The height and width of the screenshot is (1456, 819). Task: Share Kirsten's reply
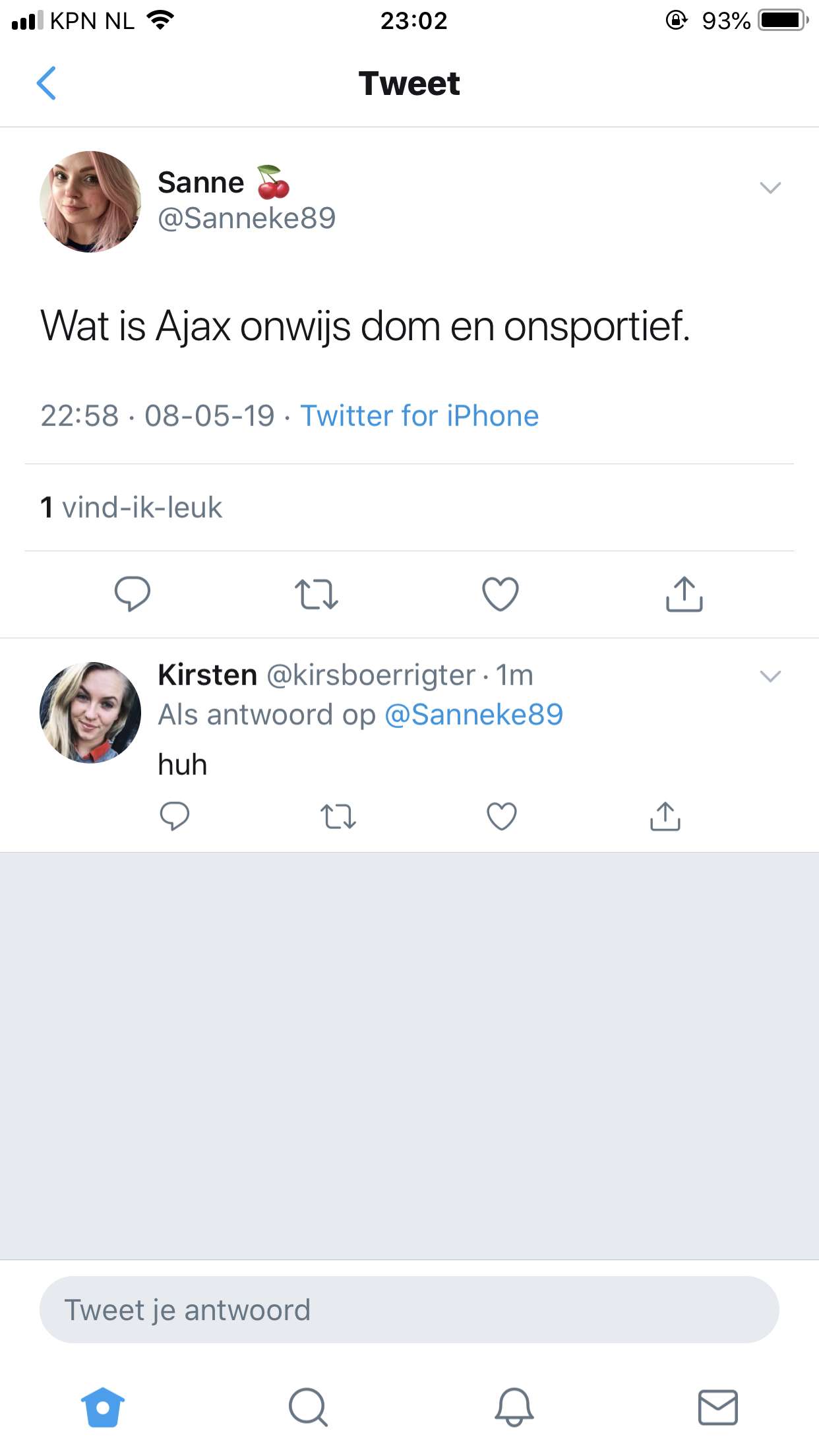click(x=665, y=816)
